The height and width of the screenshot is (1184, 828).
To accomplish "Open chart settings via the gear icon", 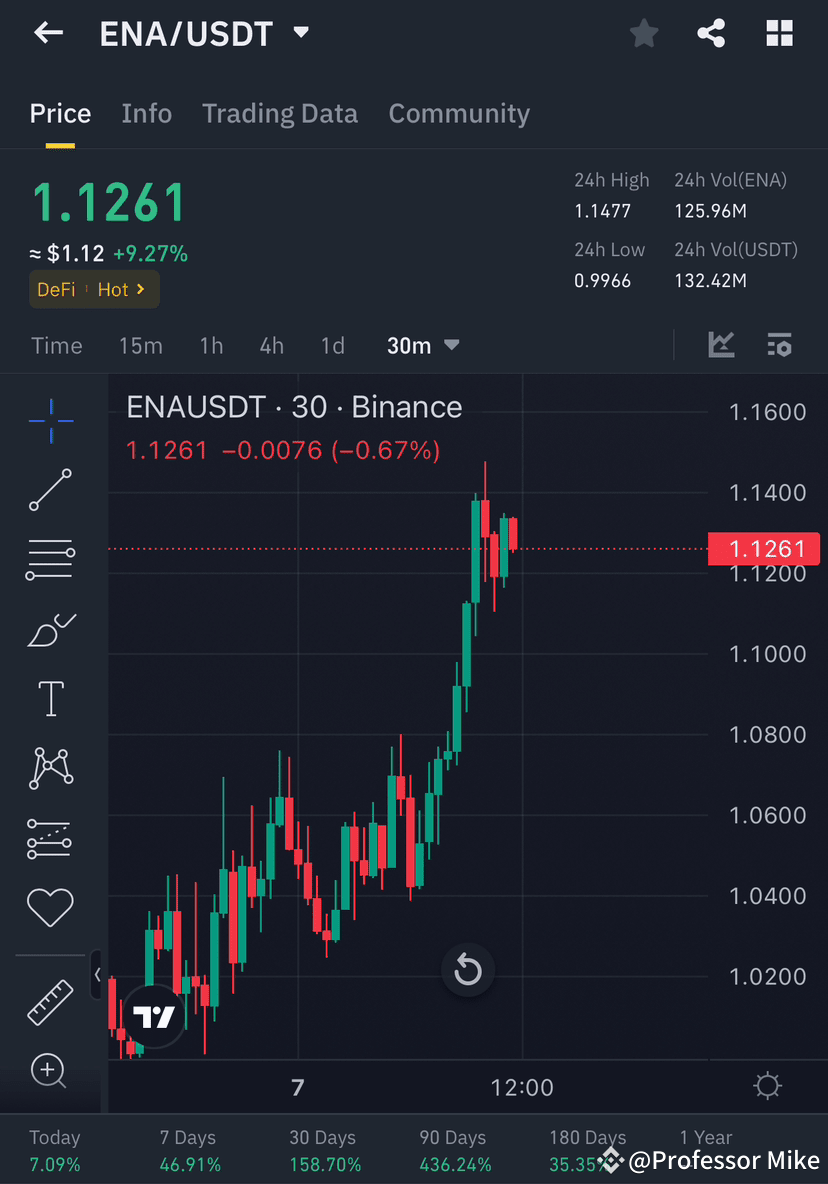I will [767, 1085].
